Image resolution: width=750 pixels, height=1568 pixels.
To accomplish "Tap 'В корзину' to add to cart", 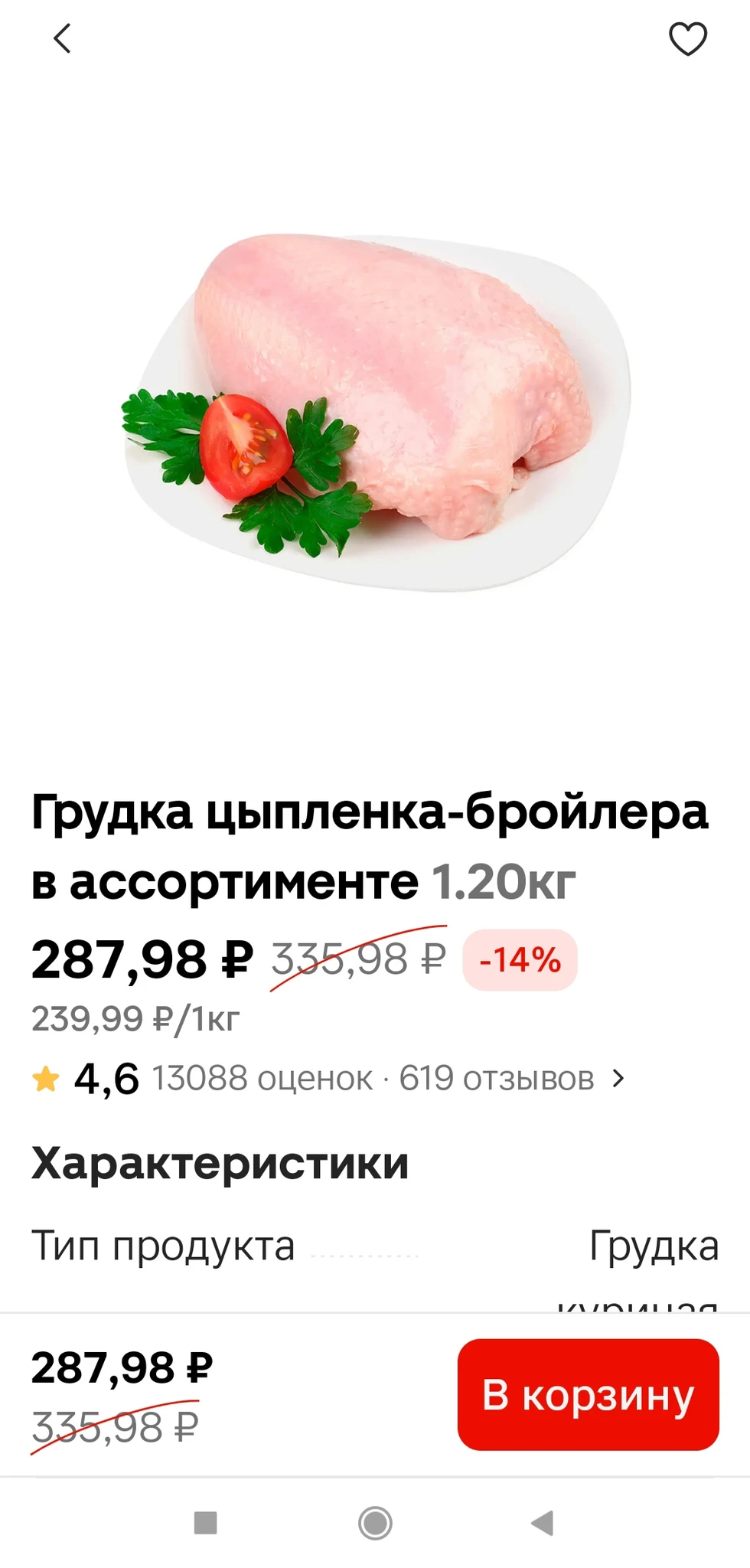I will point(588,1394).
